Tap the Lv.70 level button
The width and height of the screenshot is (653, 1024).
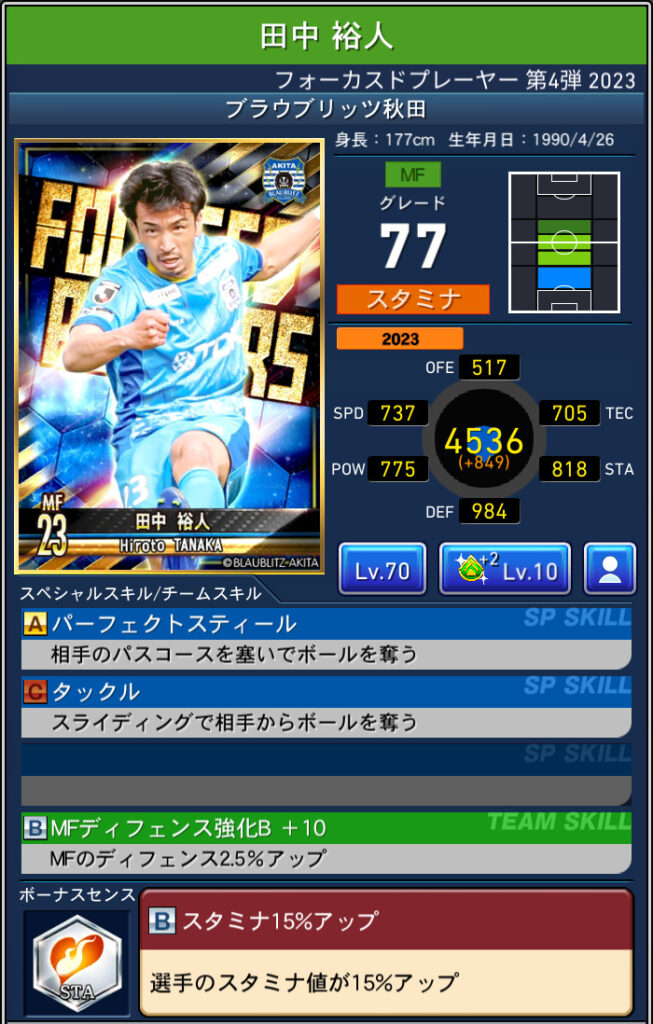[382, 571]
